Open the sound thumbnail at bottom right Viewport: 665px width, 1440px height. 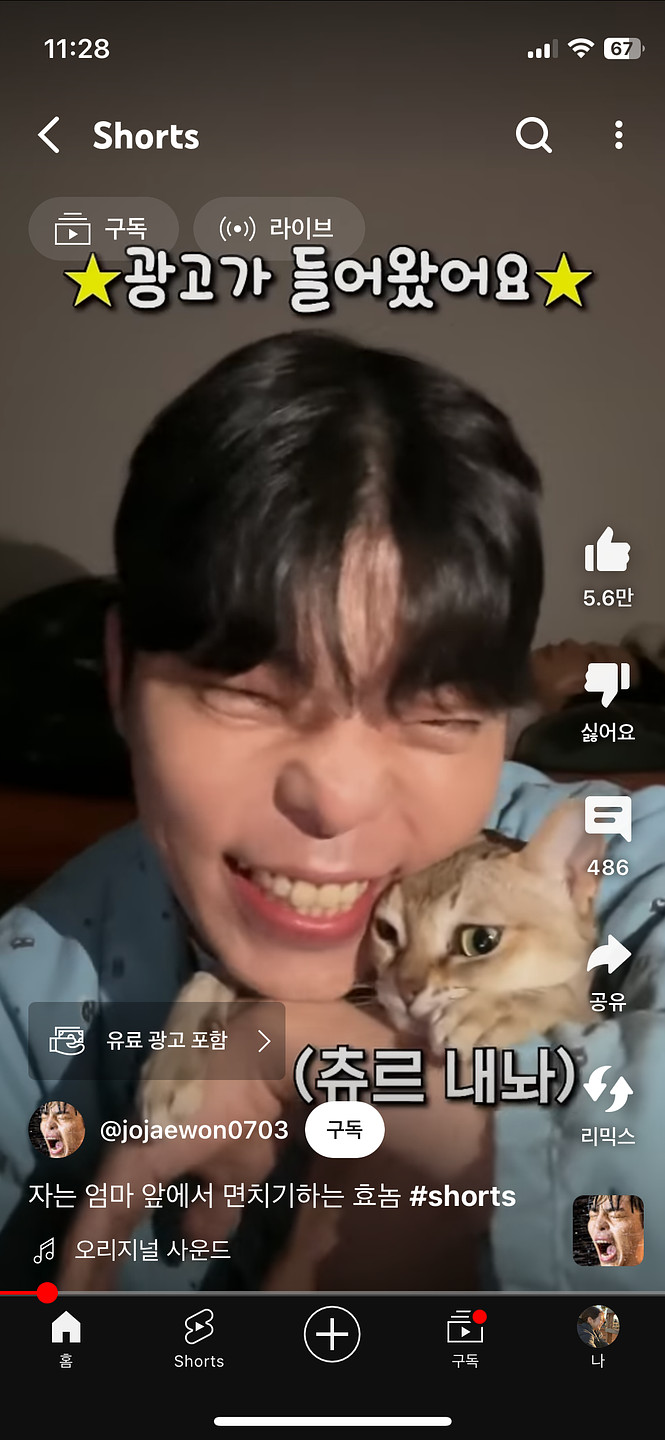pyautogui.click(x=607, y=1230)
